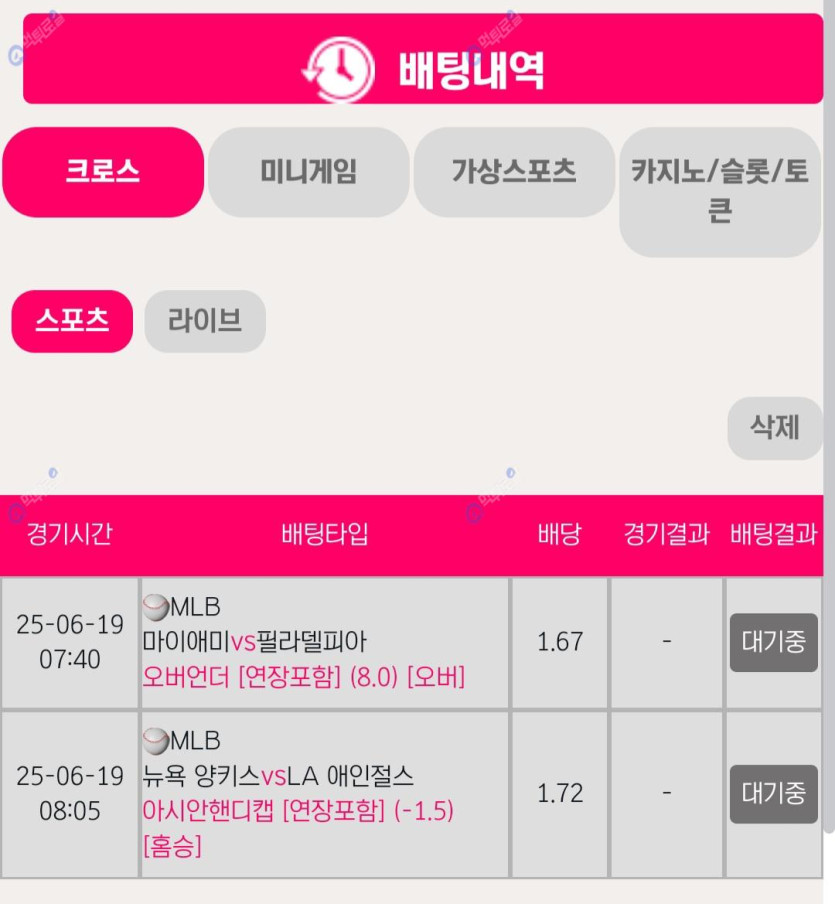Select the 스포츠 sub-tab
Image resolution: width=835 pixels, height=904 pixels.
[x=72, y=321]
